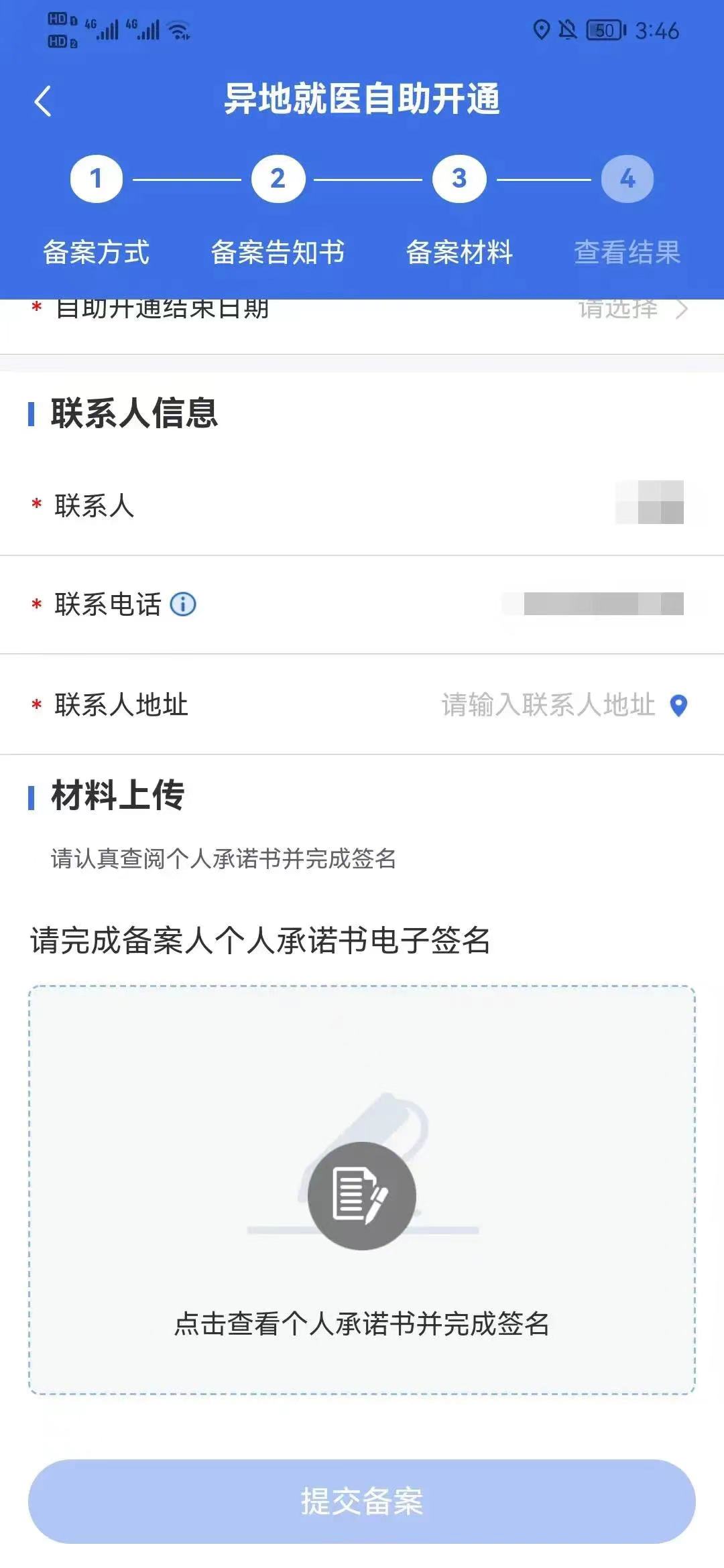The width and height of the screenshot is (724, 1568).
Task: Enter the 联系人地址 address field
Action: (x=548, y=706)
